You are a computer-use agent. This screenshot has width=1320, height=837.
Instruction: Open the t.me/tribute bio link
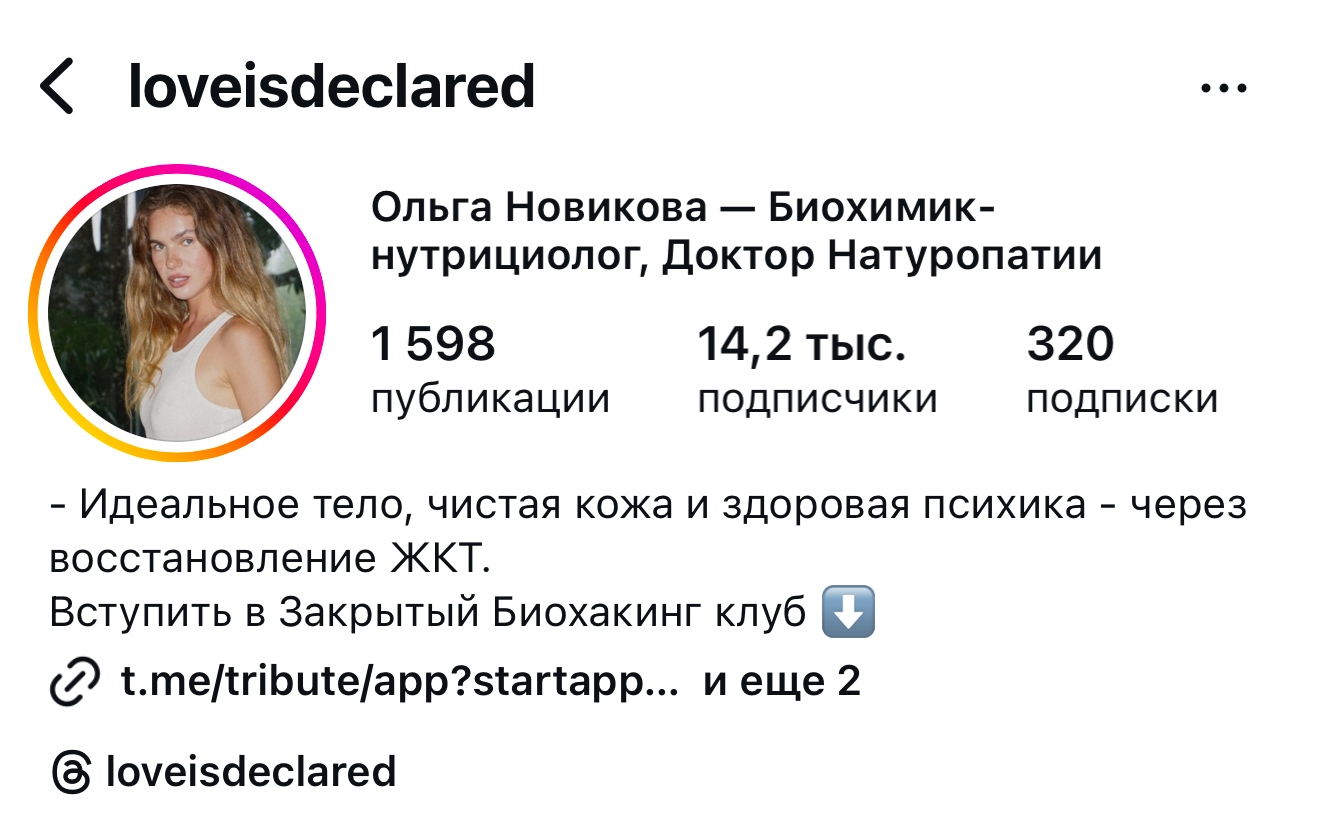click(400, 682)
